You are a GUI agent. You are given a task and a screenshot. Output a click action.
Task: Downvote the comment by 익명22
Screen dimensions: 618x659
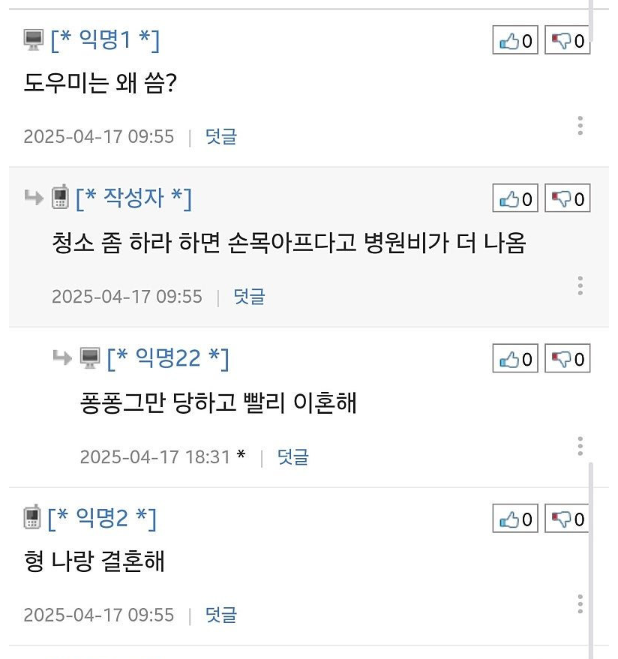pos(567,358)
